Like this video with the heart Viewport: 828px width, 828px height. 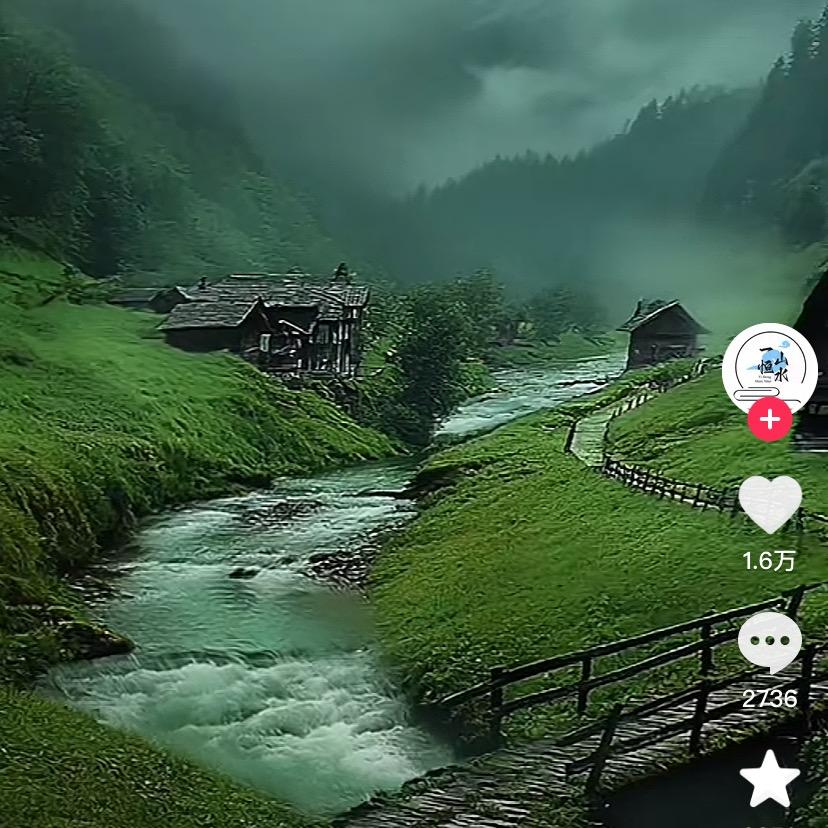(769, 503)
